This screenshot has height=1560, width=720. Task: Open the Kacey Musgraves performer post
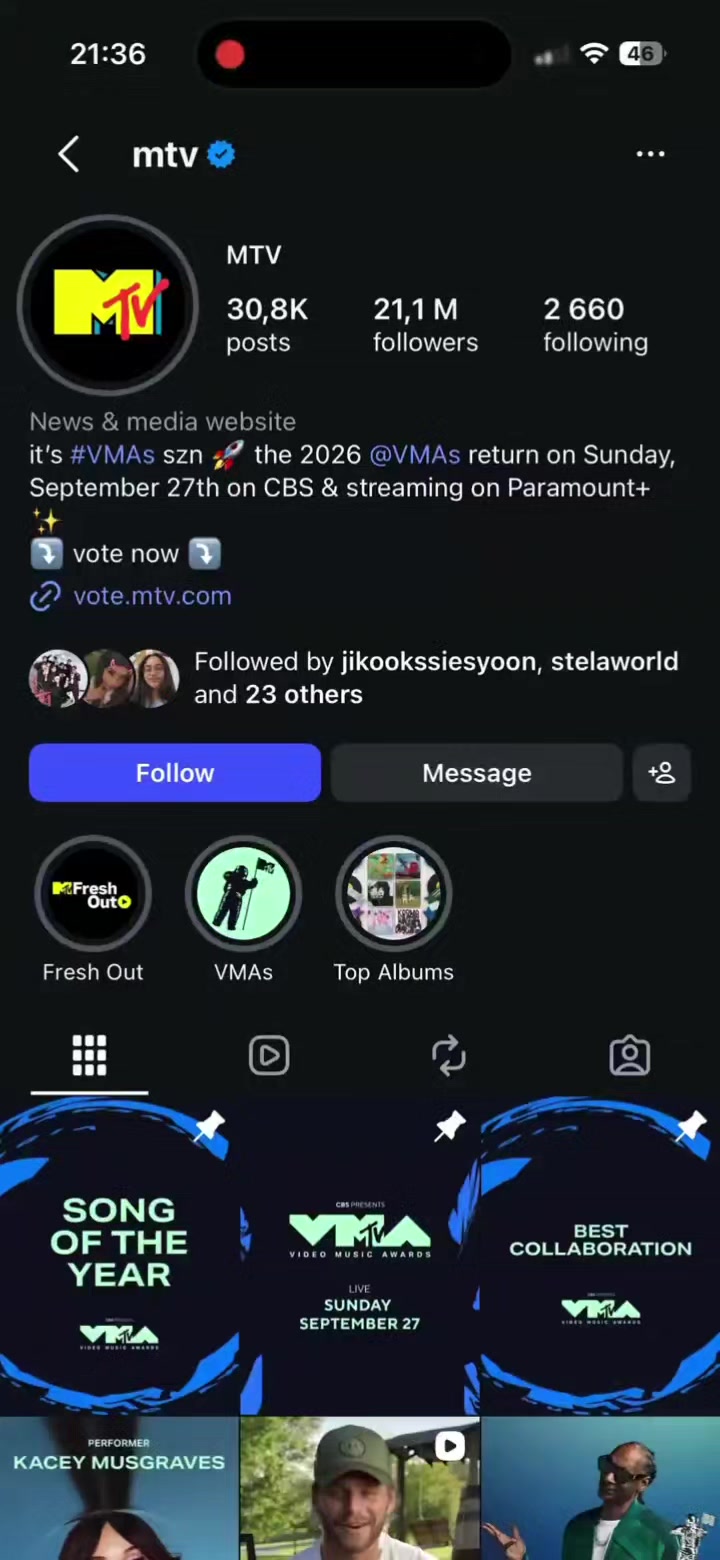119,1489
